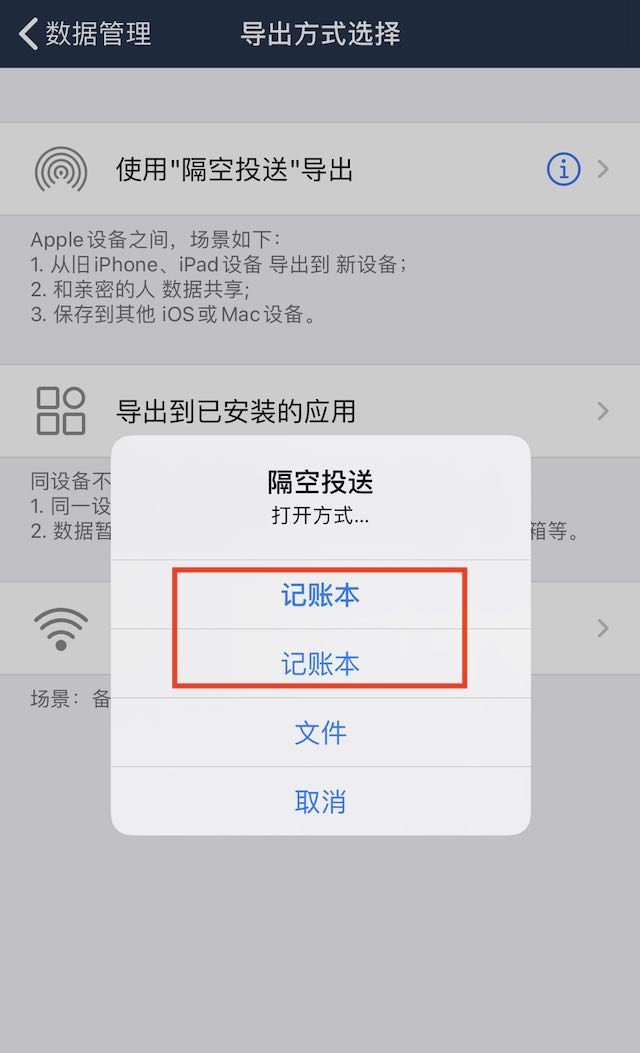Select 文件 as the open method
Viewport: 640px width, 1053px height.
[320, 733]
